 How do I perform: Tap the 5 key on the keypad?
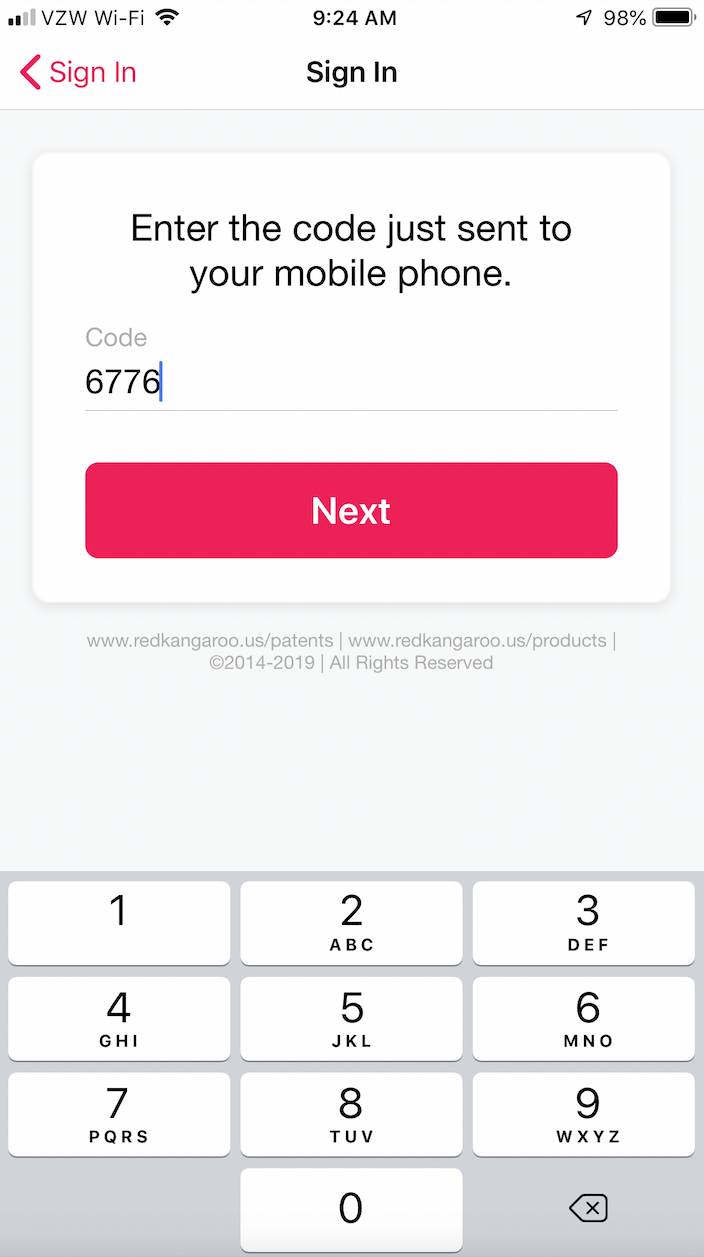pyautogui.click(x=351, y=1019)
